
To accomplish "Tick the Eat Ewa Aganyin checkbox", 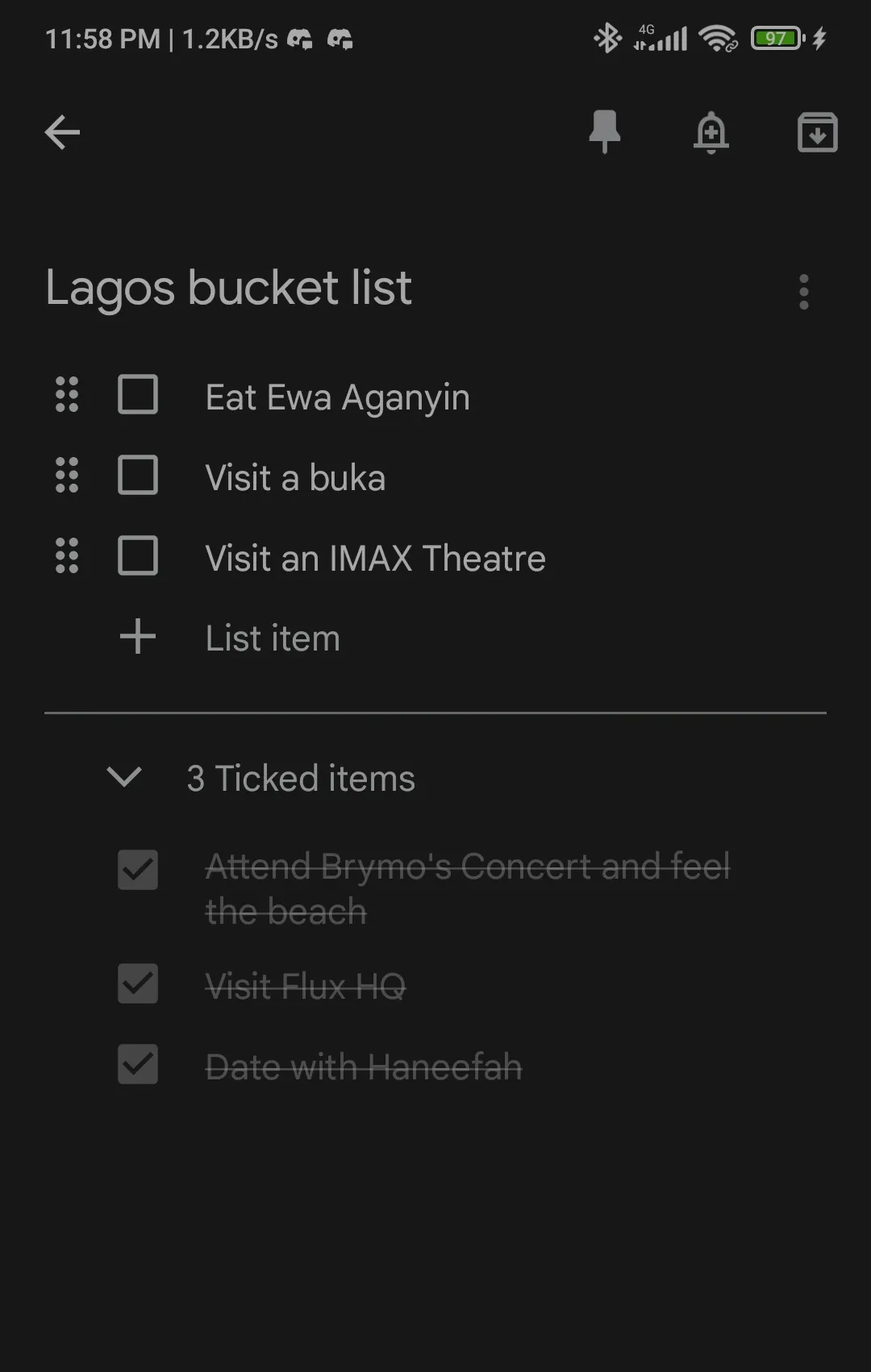I will [x=138, y=395].
